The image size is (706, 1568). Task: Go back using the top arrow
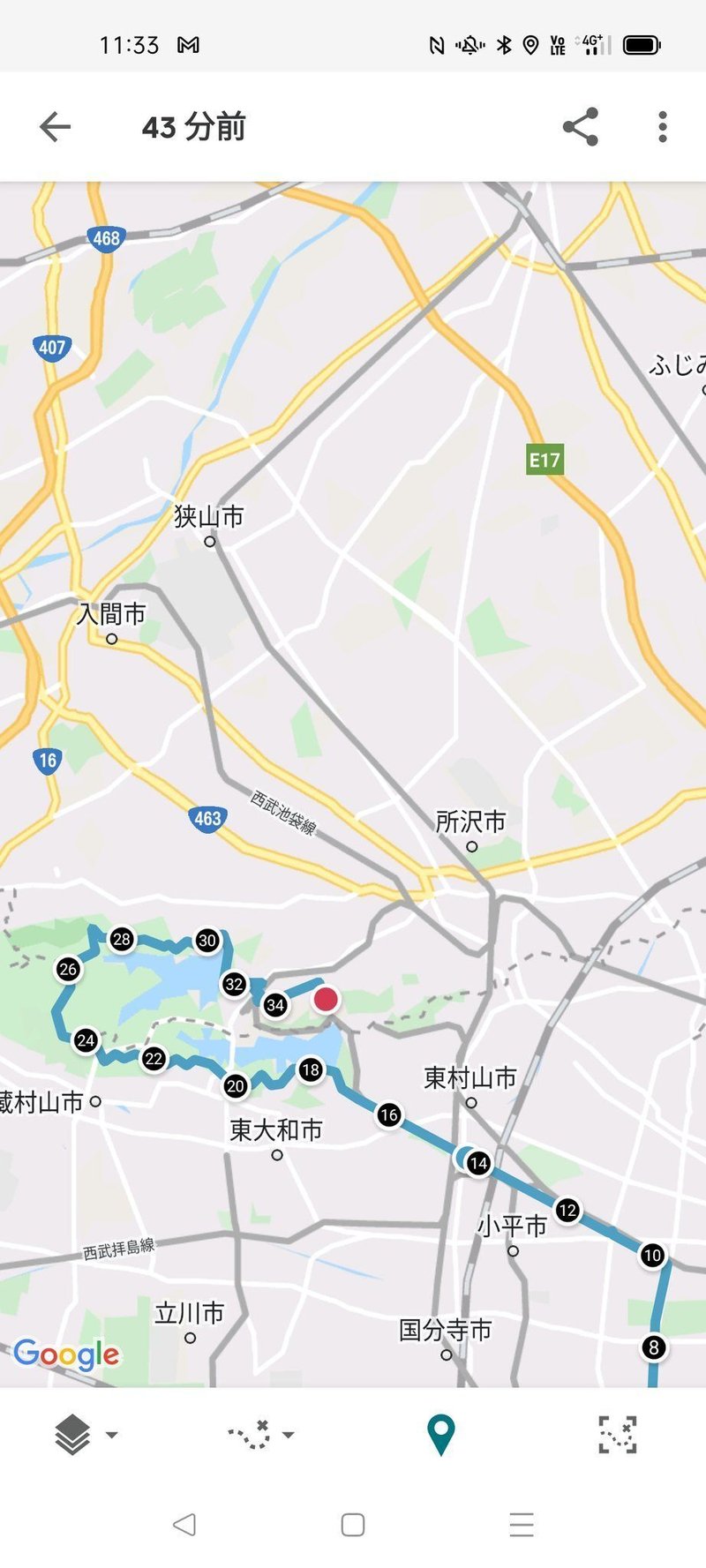point(55,127)
